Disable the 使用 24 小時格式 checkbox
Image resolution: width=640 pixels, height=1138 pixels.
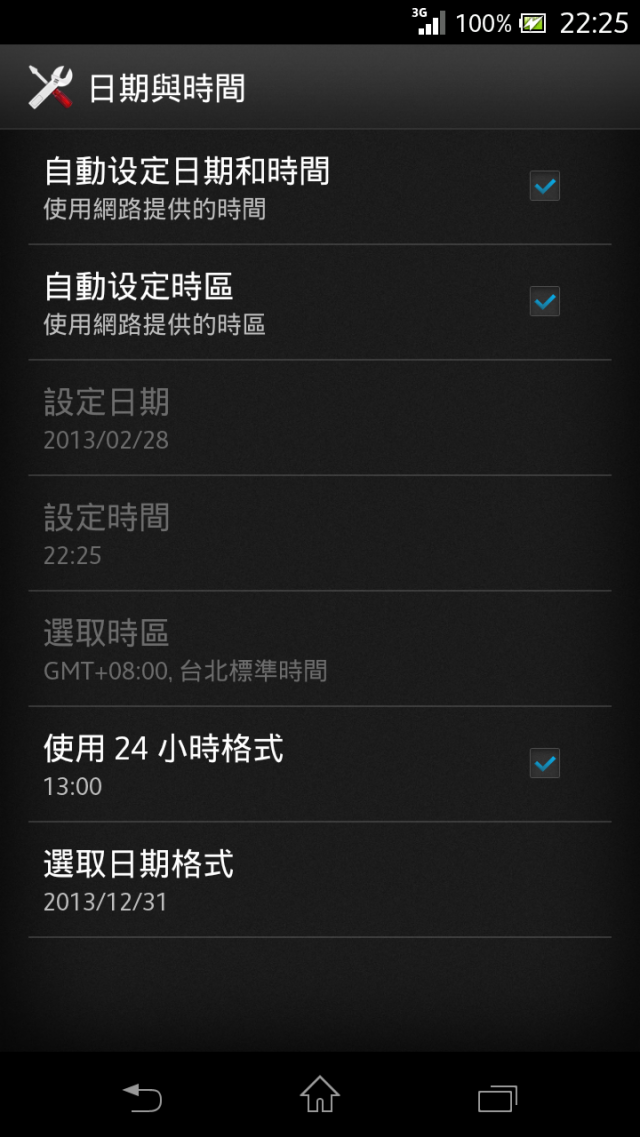click(544, 763)
